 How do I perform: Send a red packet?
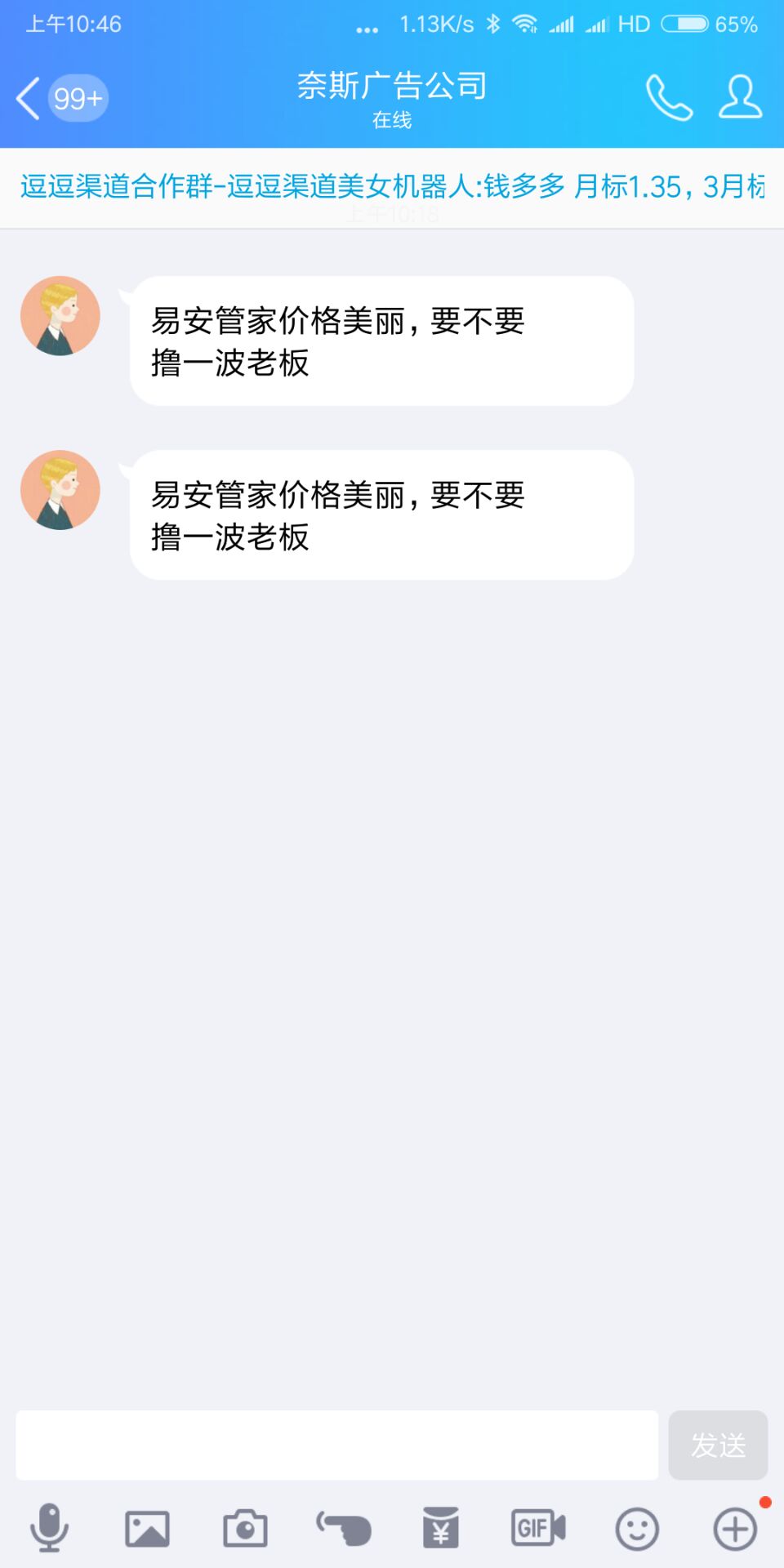(441, 1528)
